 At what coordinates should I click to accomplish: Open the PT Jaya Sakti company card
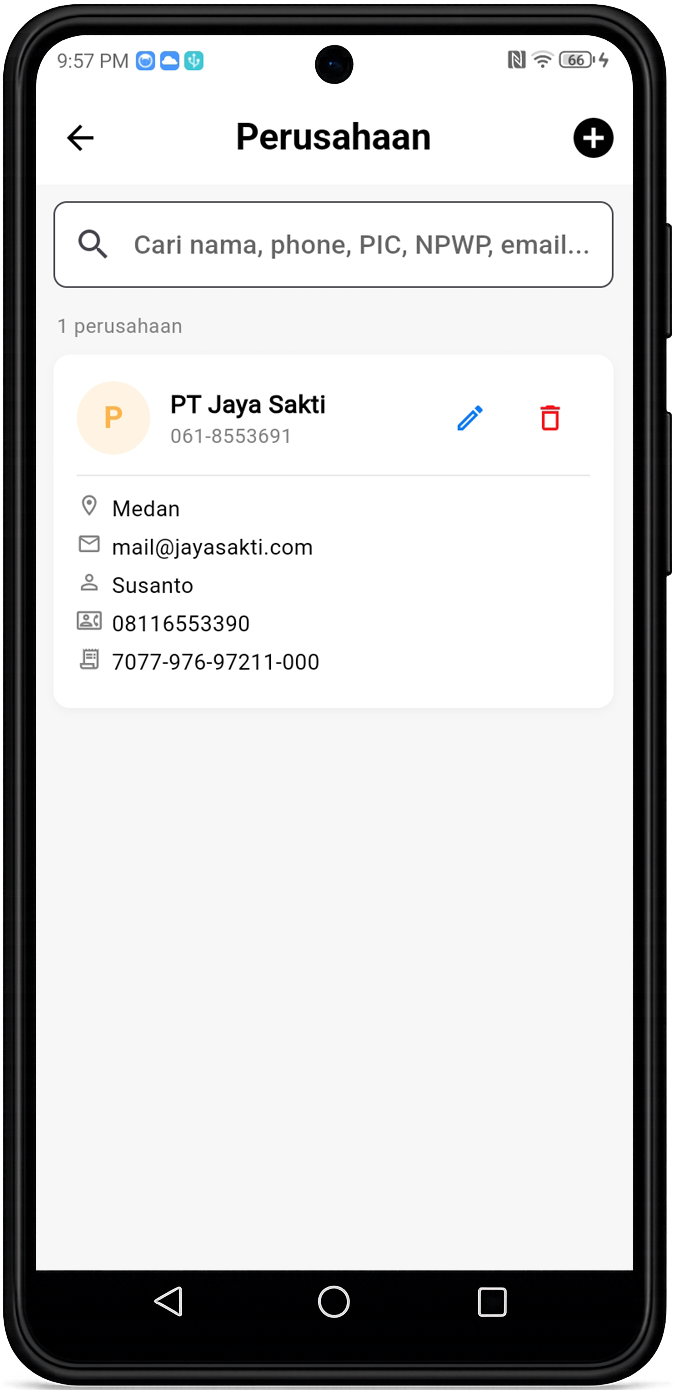tap(333, 531)
